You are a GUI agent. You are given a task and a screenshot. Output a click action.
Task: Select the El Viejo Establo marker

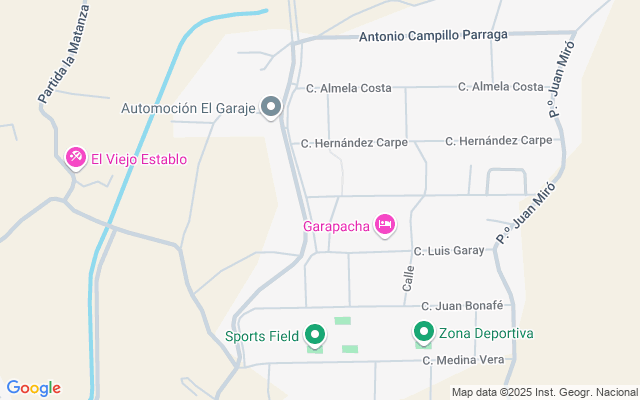pyautogui.click(x=76, y=158)
